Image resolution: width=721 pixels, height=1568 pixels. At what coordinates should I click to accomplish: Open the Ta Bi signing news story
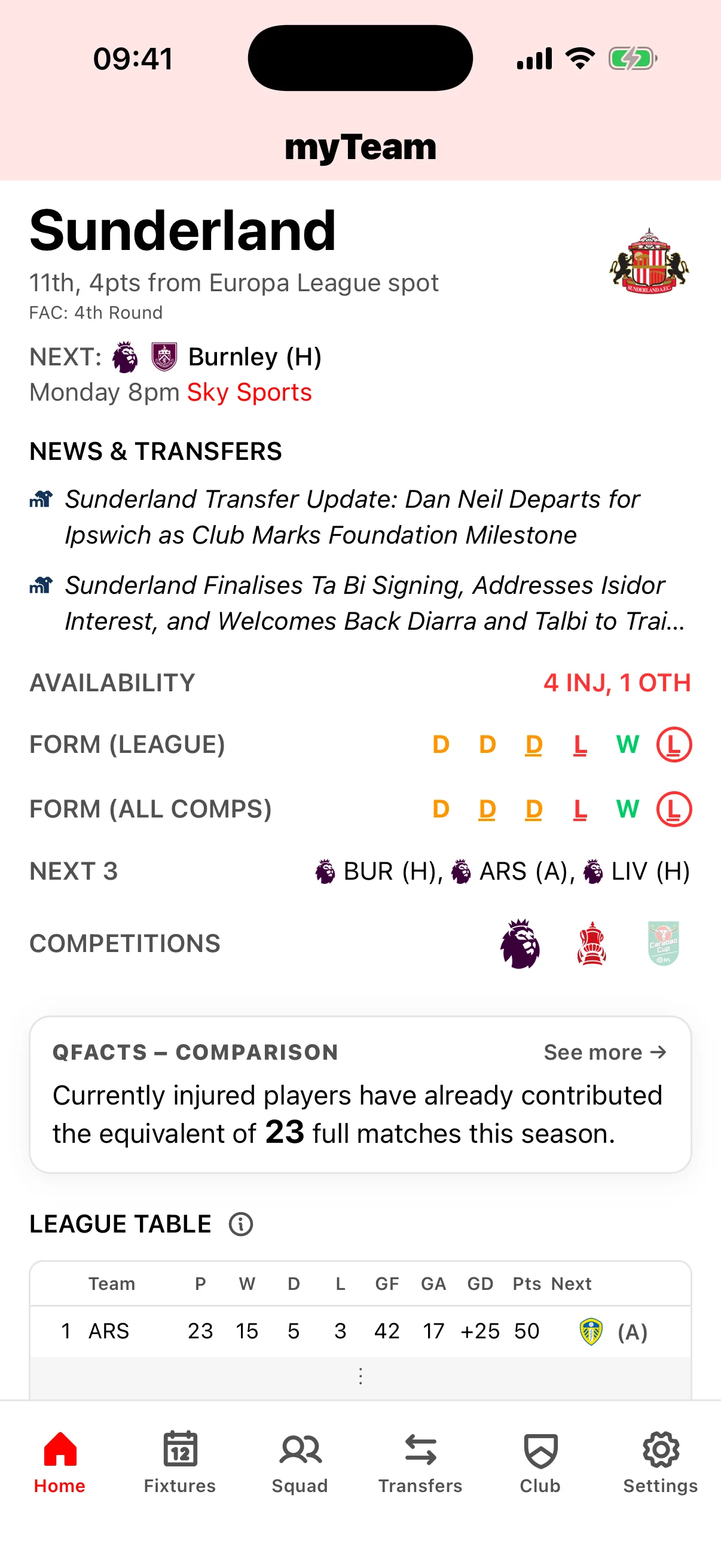[x=365, y=603]
